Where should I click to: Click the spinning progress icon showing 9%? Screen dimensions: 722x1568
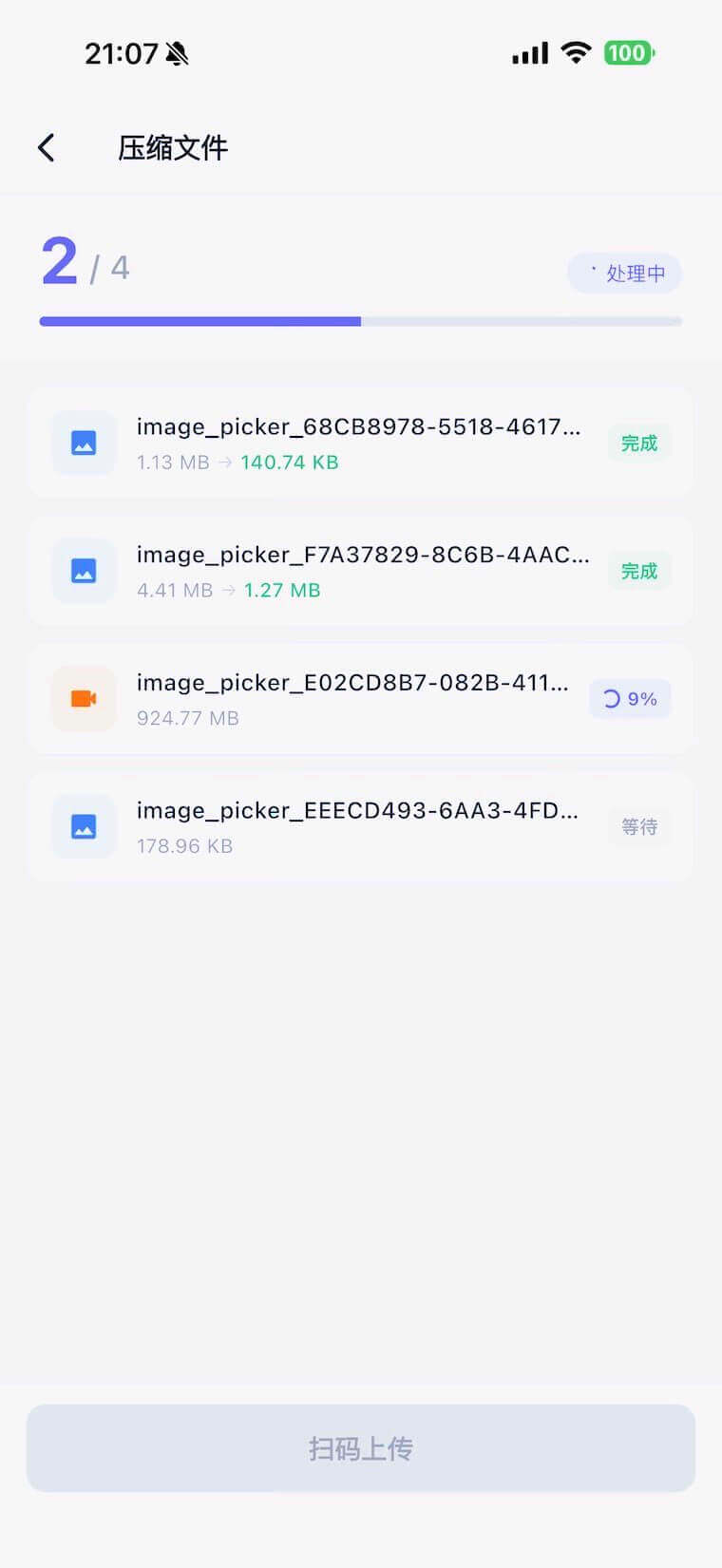tap(629, 698)
